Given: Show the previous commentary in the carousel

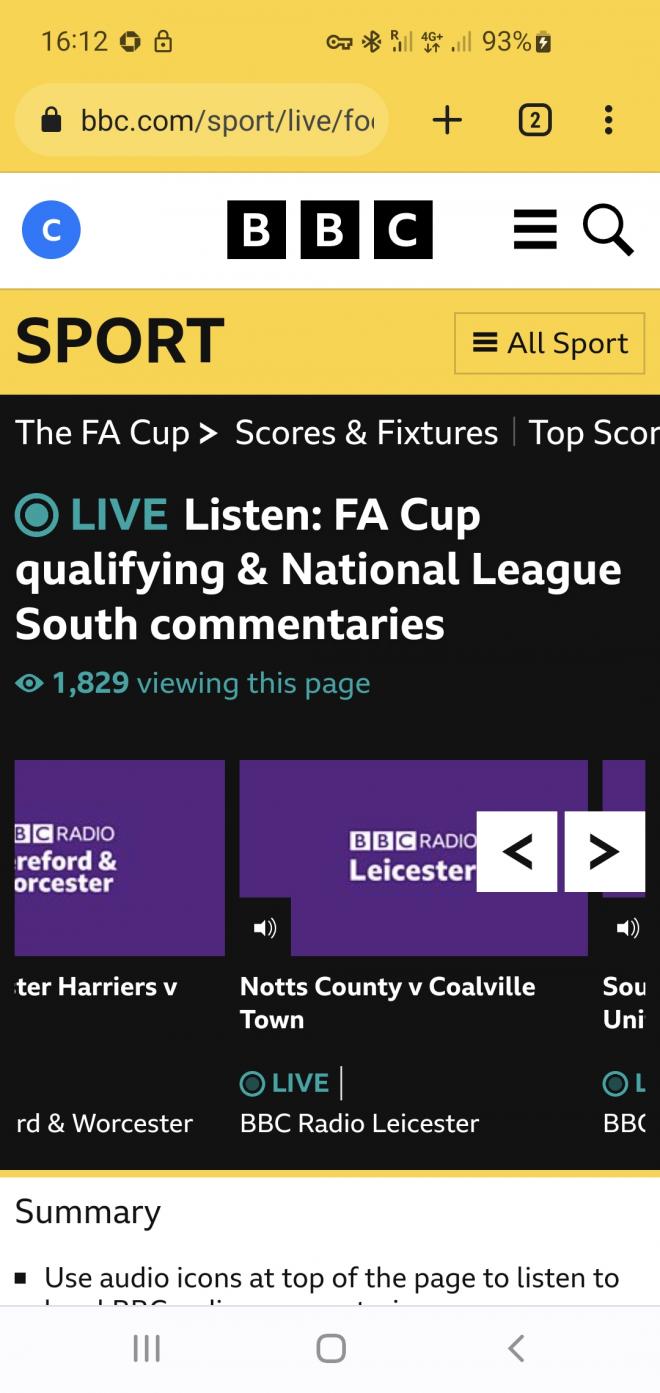Looking at the screenshot, I should click(517, 852).
